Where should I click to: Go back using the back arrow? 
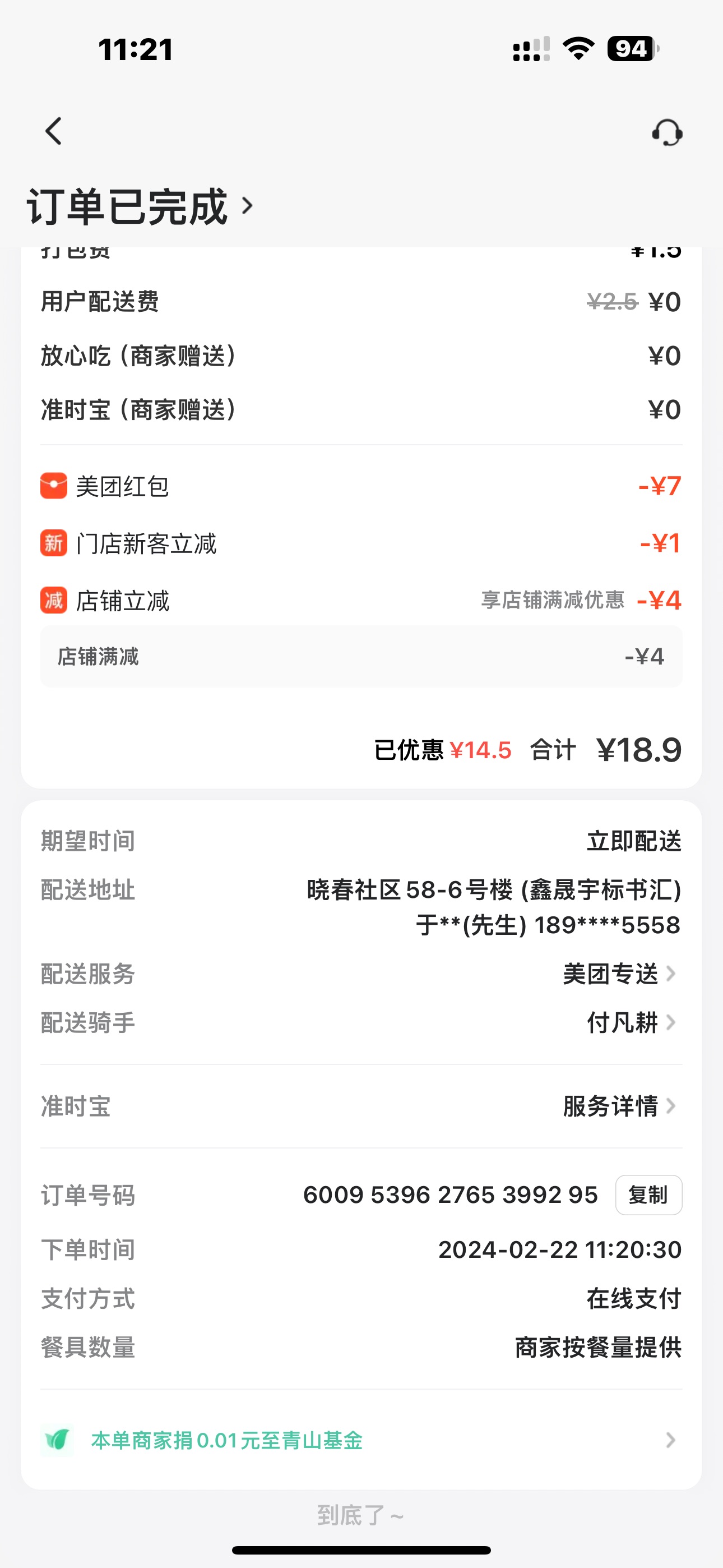(54, 131)
